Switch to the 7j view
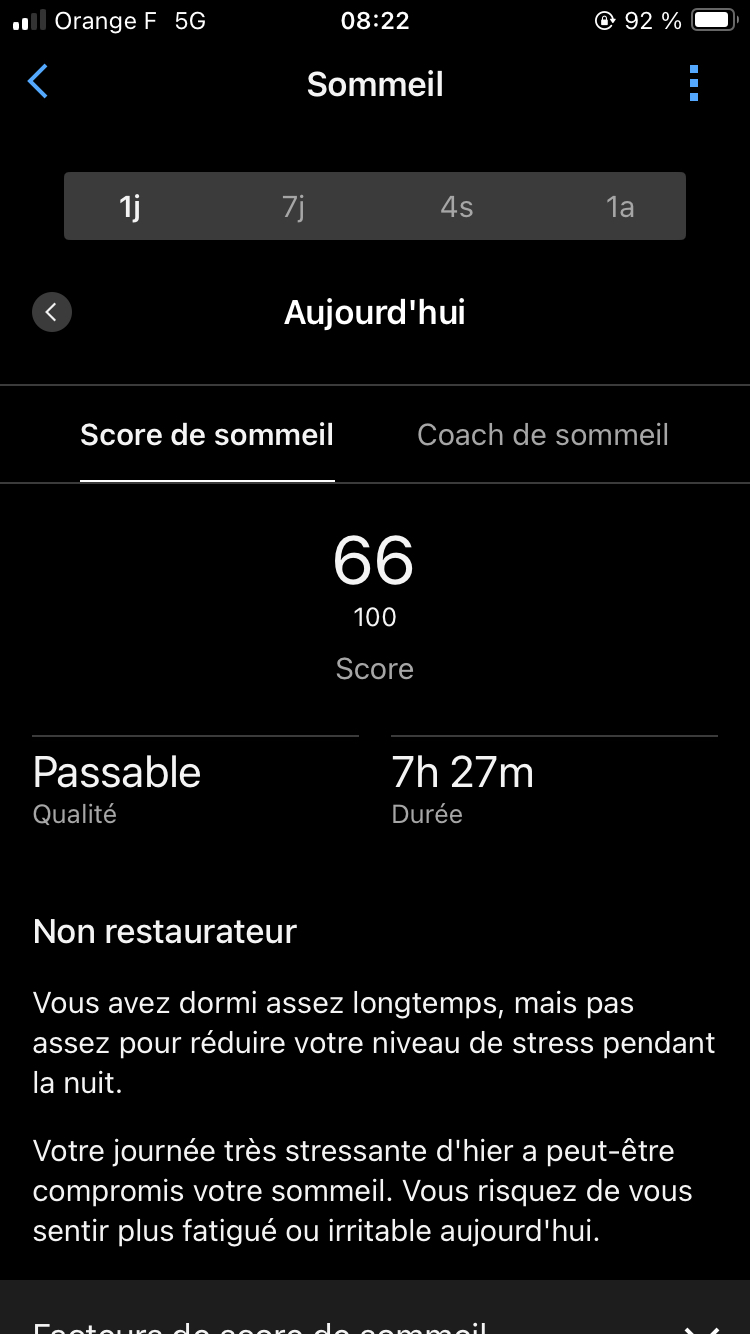Image resolution: width=750 pixels, height=1334 pixels. pos(293,207)
